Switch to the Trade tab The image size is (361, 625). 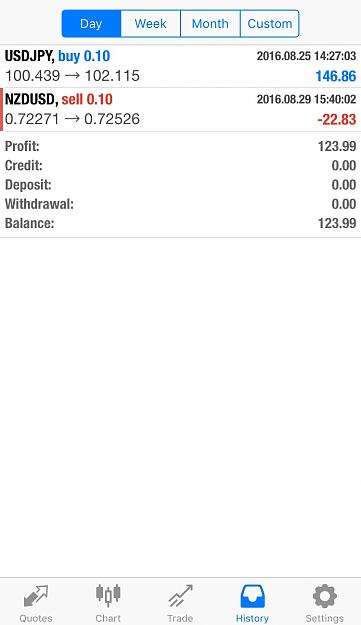[x=180, y=603]
